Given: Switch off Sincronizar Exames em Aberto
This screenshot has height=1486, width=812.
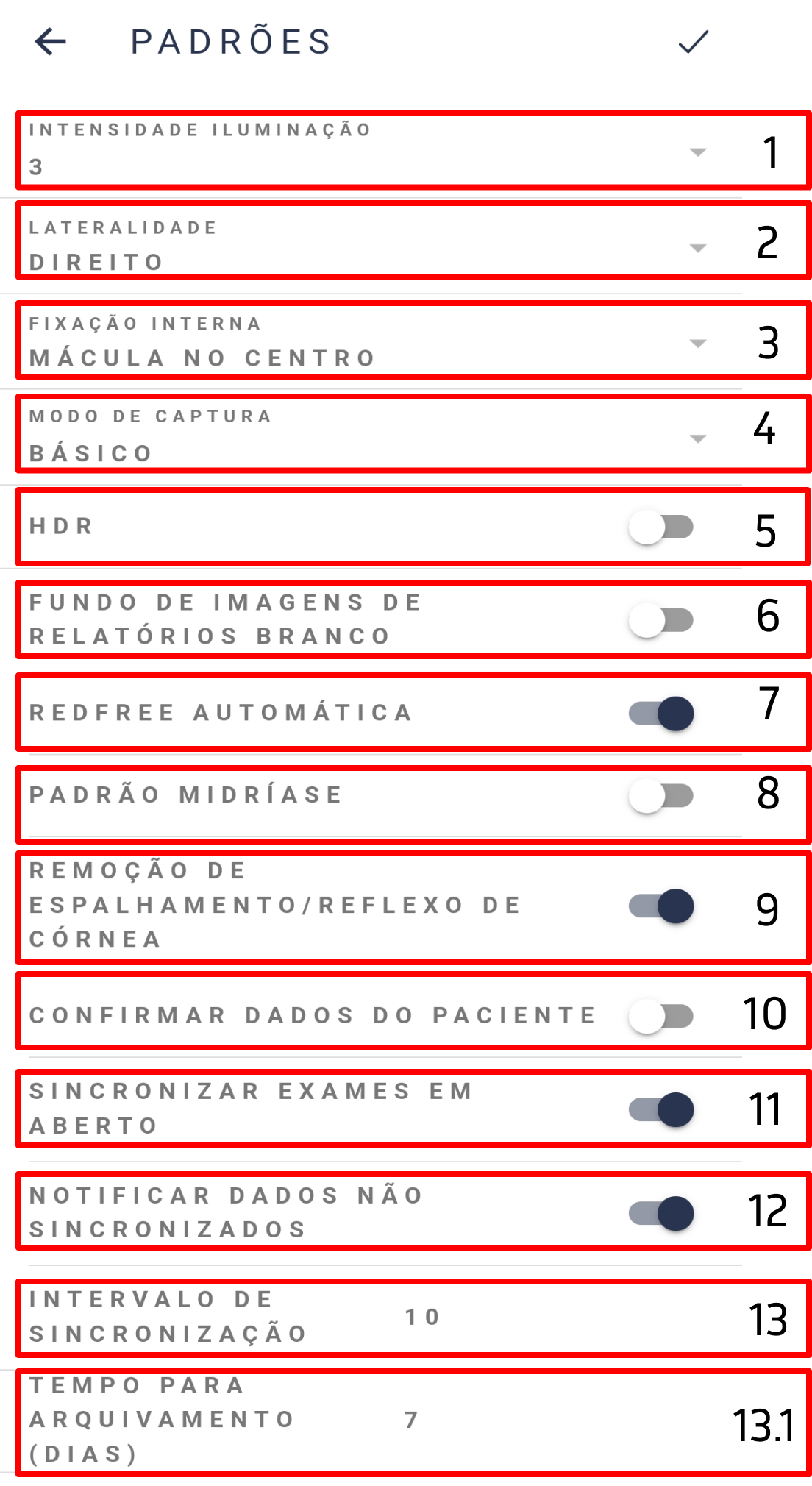Looking at the screenshot, I should (x=661, y=1109).
